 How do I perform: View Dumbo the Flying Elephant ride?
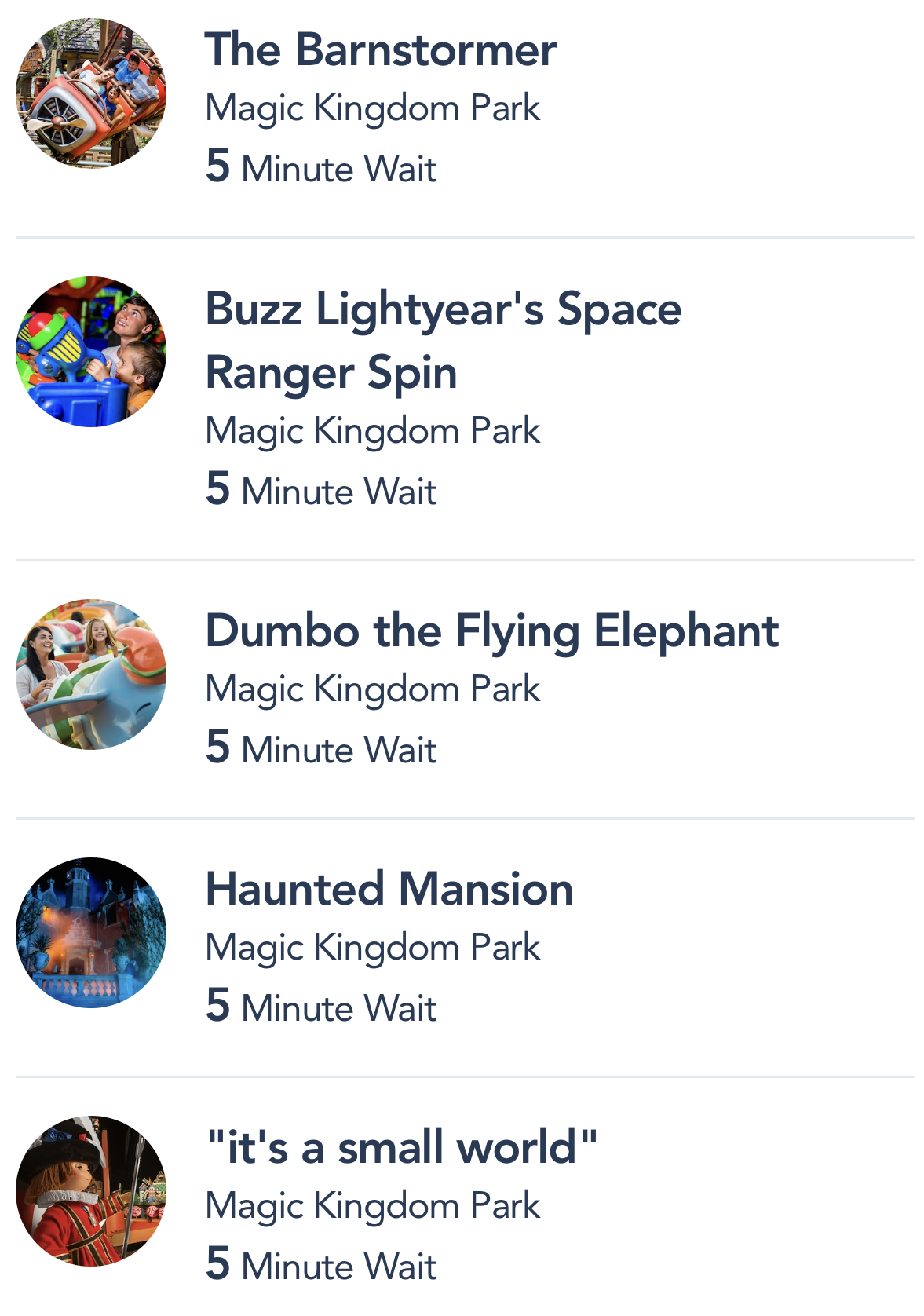tap(491, 631)
